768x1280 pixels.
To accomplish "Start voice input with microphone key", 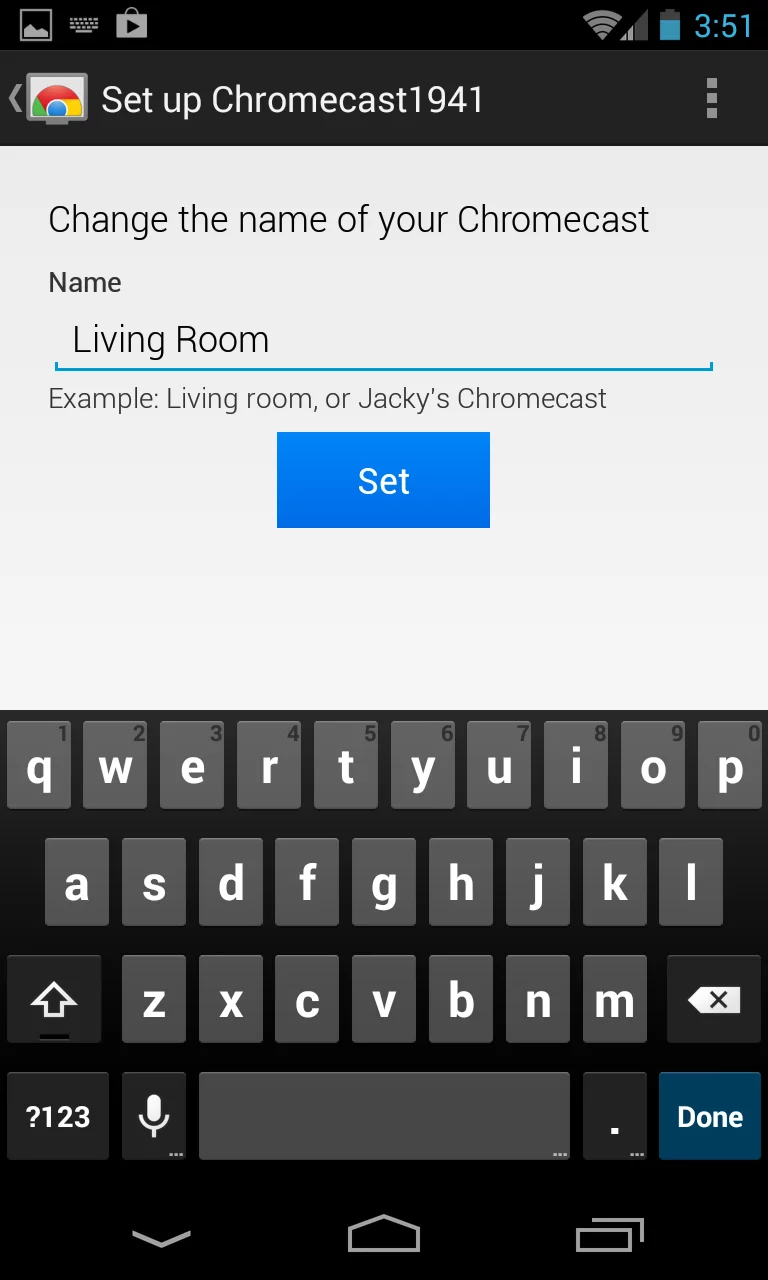I will tap(154, 1116).
